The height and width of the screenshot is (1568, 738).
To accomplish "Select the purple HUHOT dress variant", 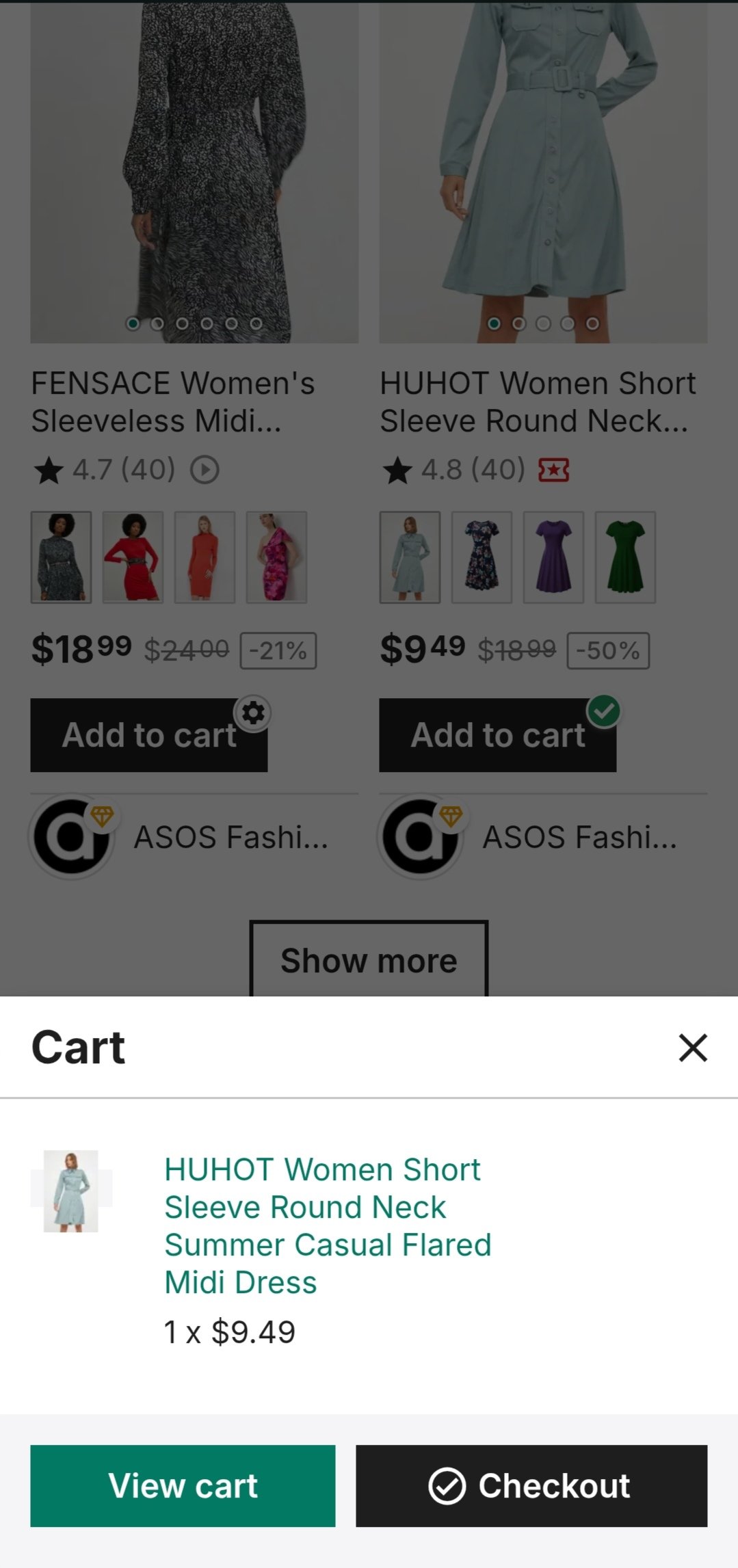I will [x=553, y=557].
